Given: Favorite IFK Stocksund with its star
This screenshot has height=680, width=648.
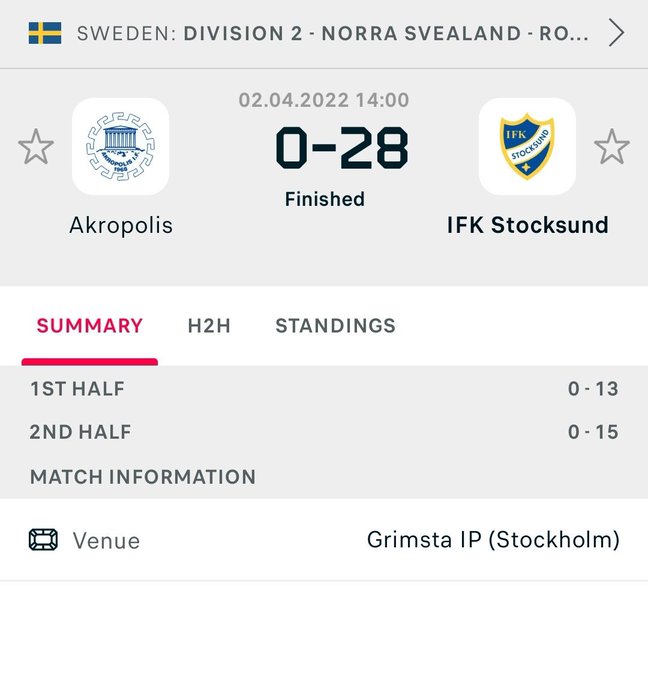Looking at the screenshot, I should (x=611, y=147).
